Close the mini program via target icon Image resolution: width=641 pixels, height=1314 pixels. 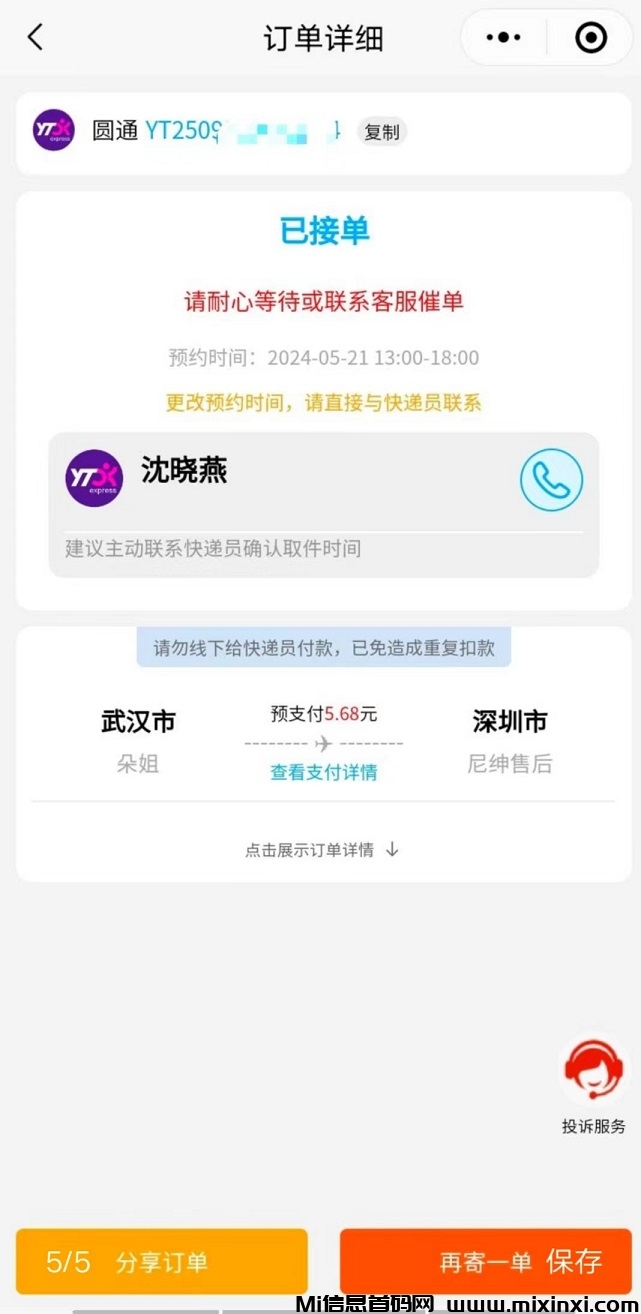pos(591,38)
